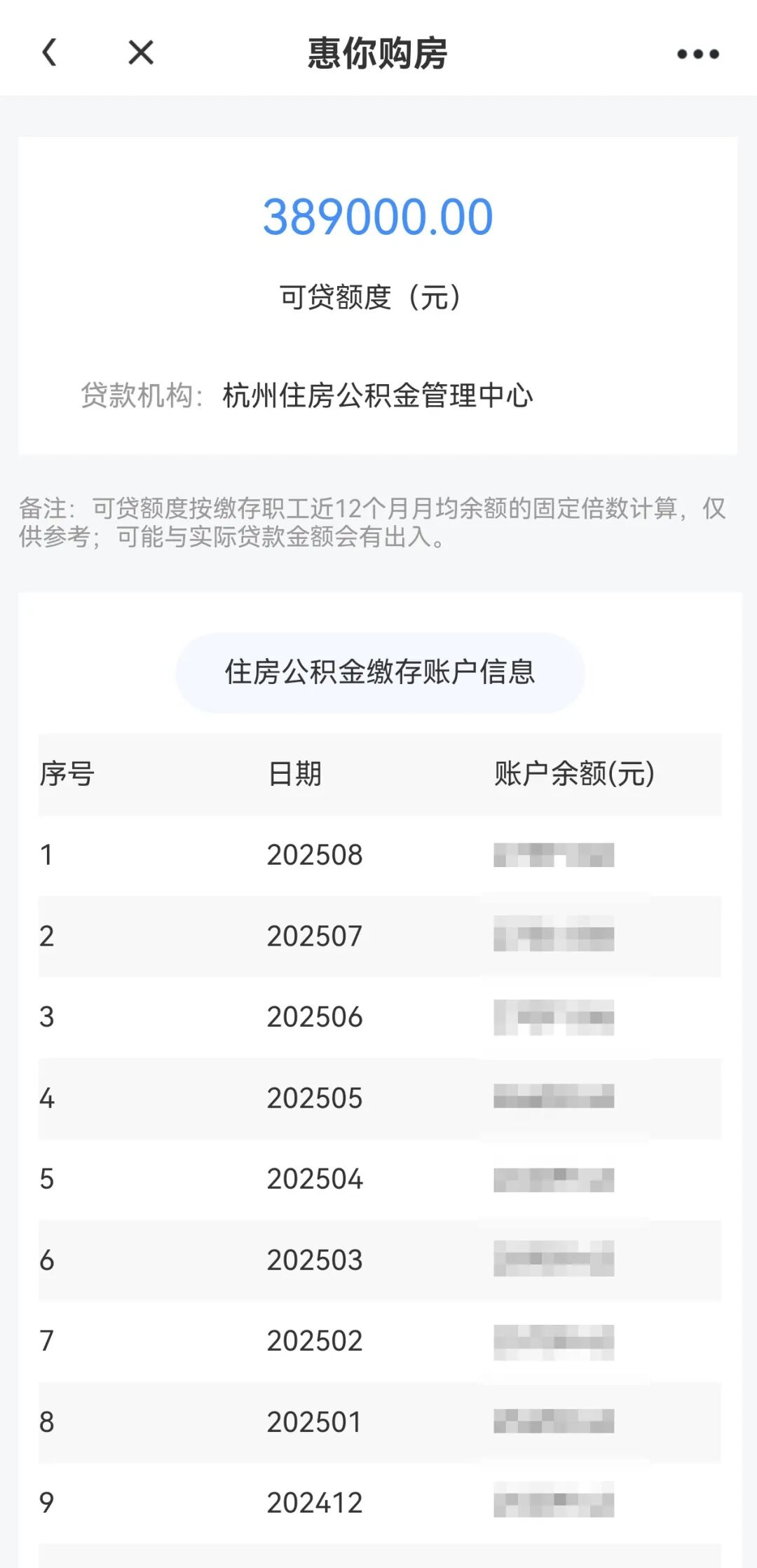Tap the 202503 table row
Viewport: 757px width, 1568px height.
coord(315,1260)
